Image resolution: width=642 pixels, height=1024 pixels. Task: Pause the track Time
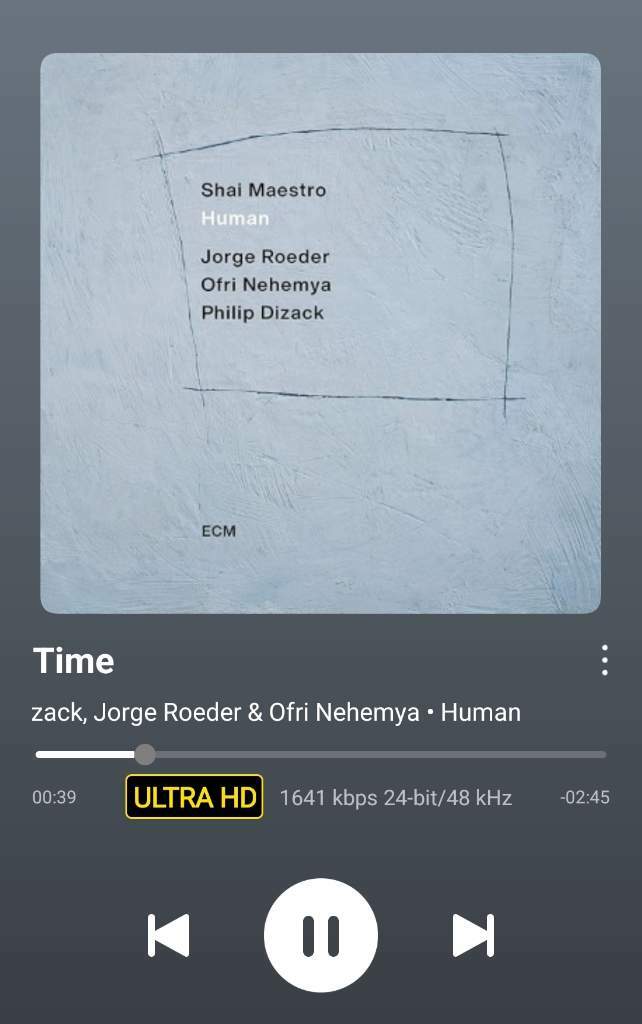tap(320, 935)
